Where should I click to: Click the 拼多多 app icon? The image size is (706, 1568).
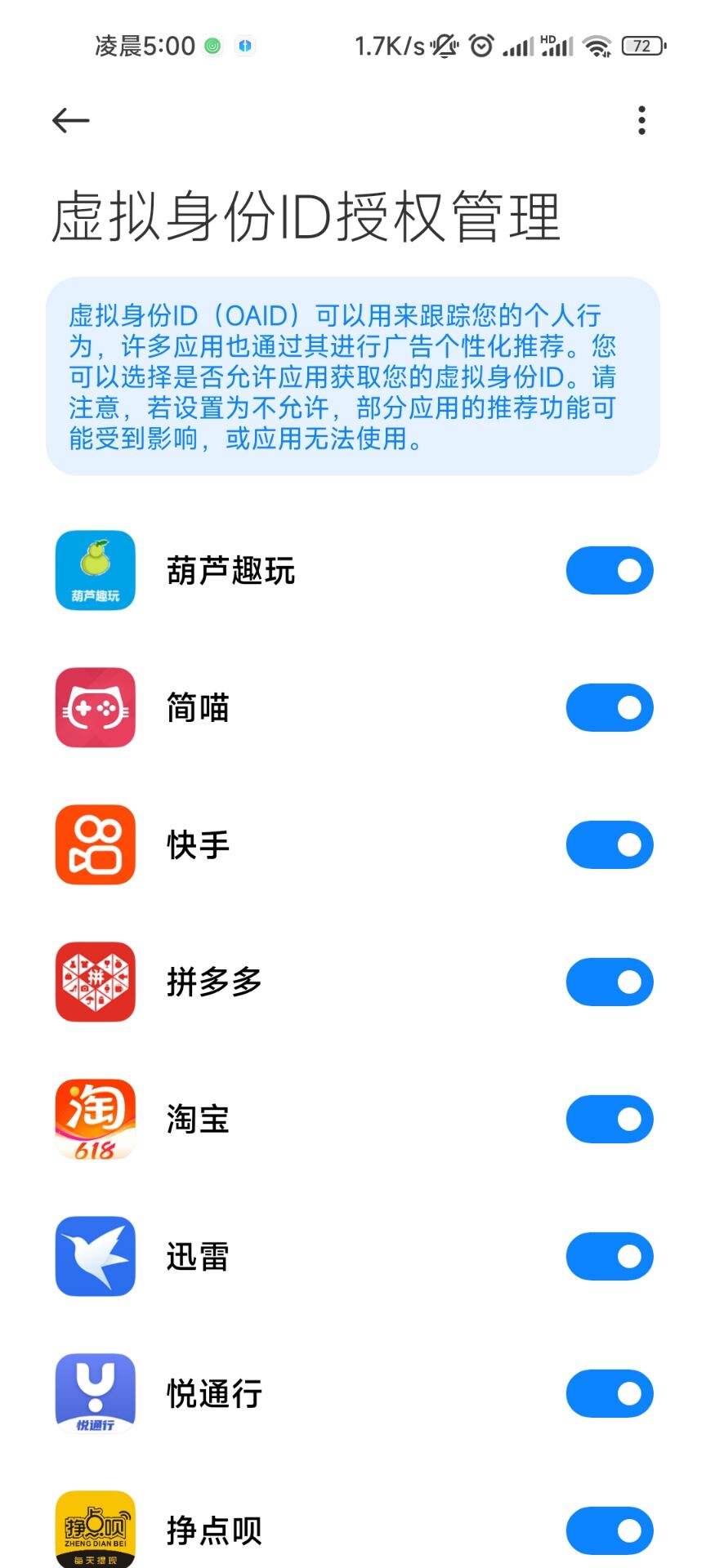click(x=94, y=982)
